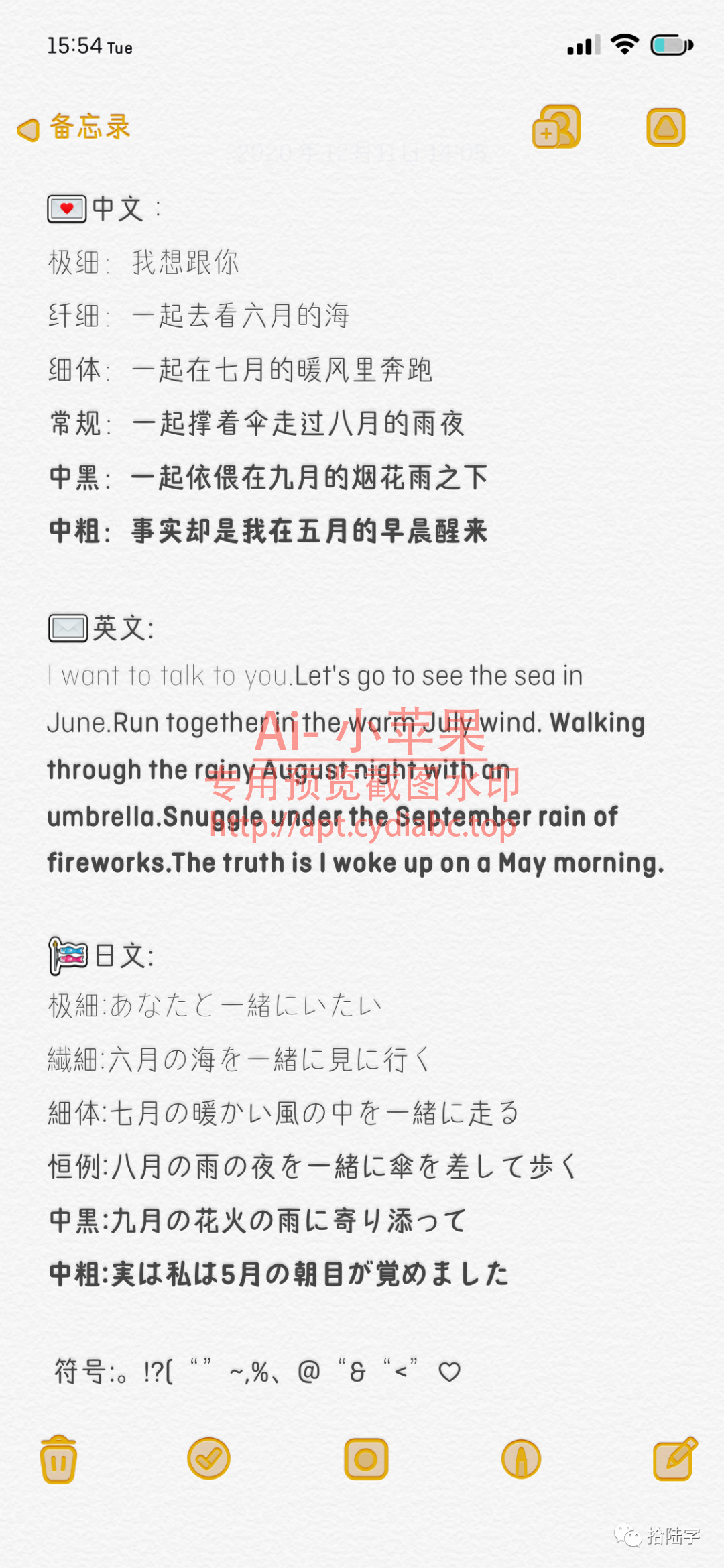The height and width of the screenshot is (1568, 724).
Task: Open the link http://apt.cydiabc.top
Action: point(362,831)
